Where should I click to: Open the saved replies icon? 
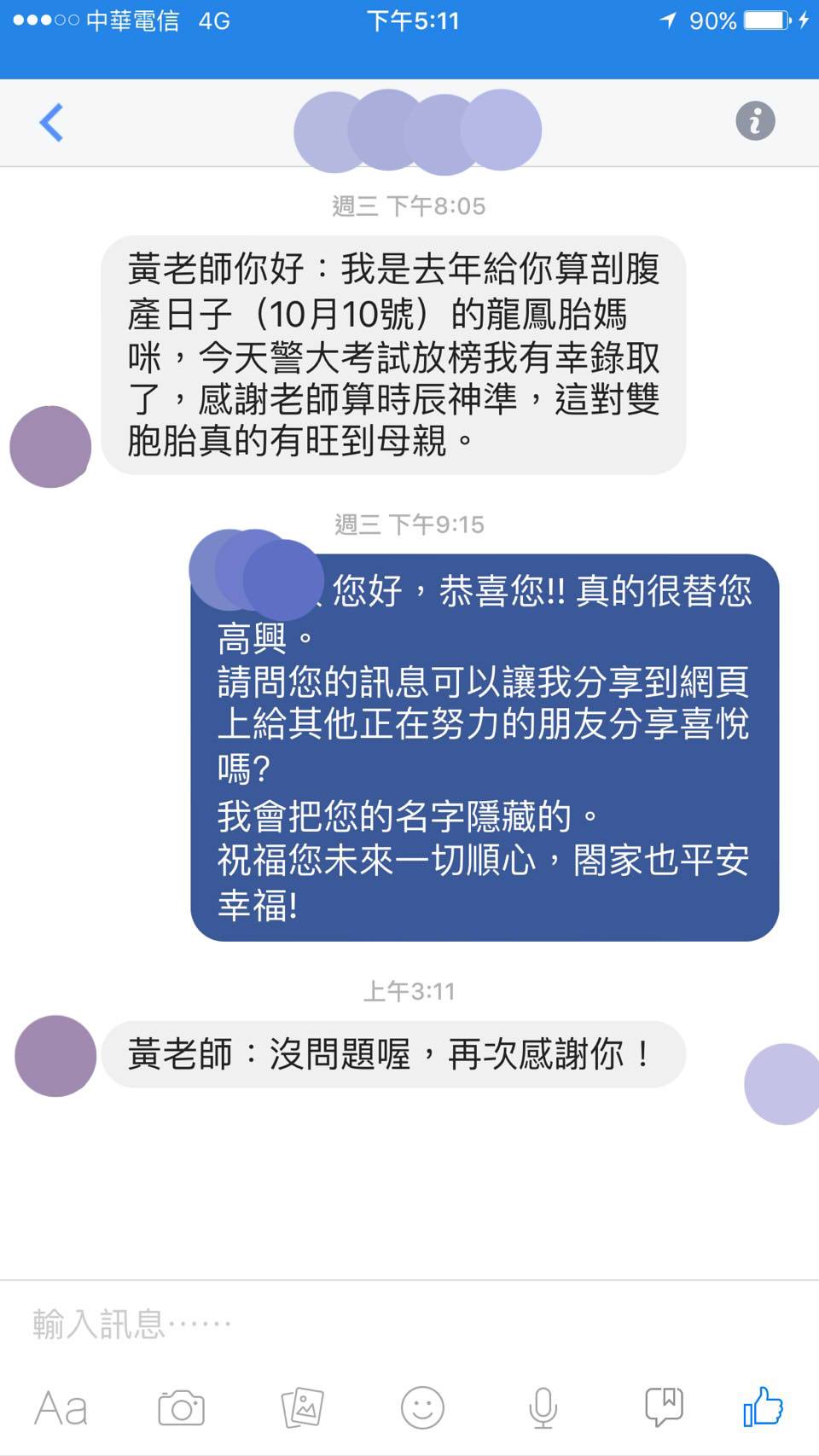point(664,1406)
